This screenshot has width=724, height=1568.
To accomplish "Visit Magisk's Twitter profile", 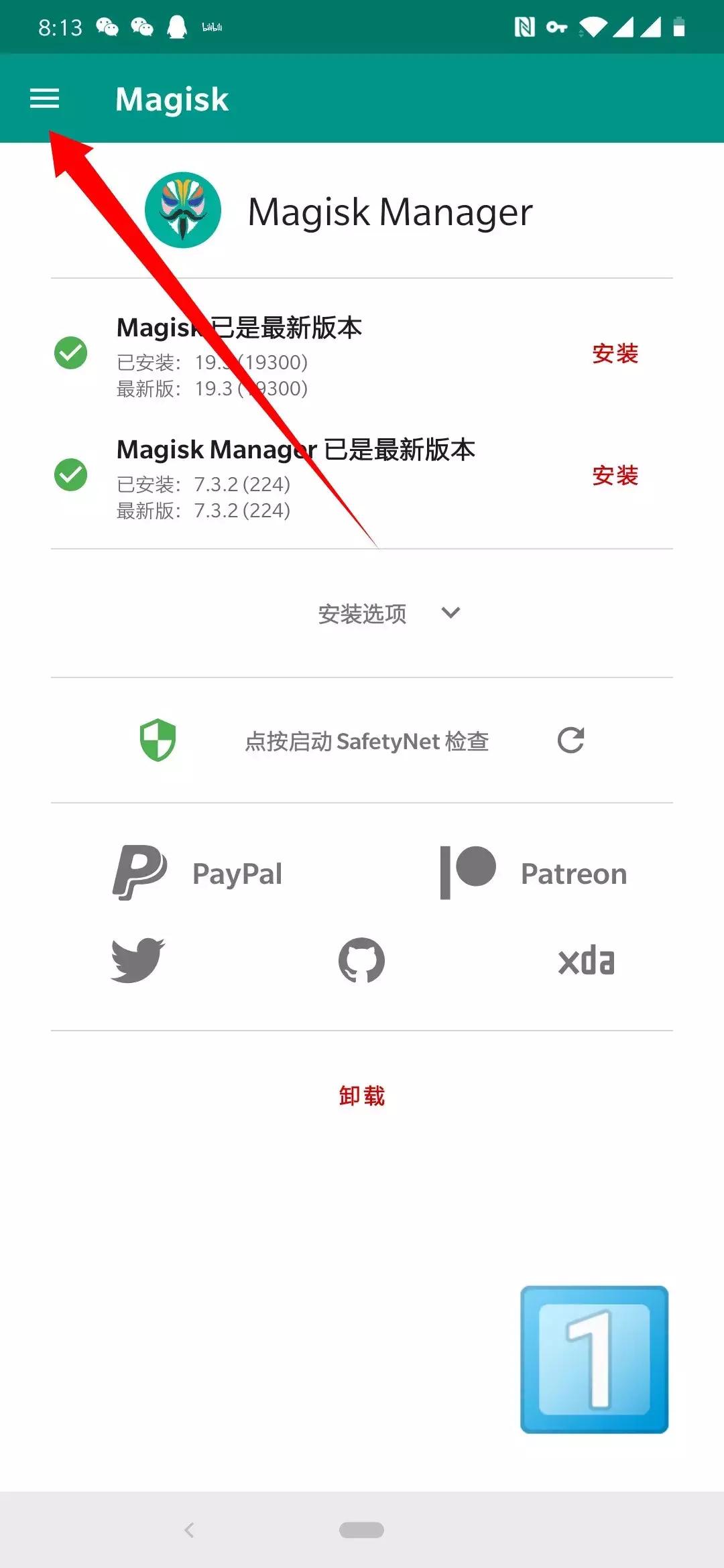I will tap(136, 960).
